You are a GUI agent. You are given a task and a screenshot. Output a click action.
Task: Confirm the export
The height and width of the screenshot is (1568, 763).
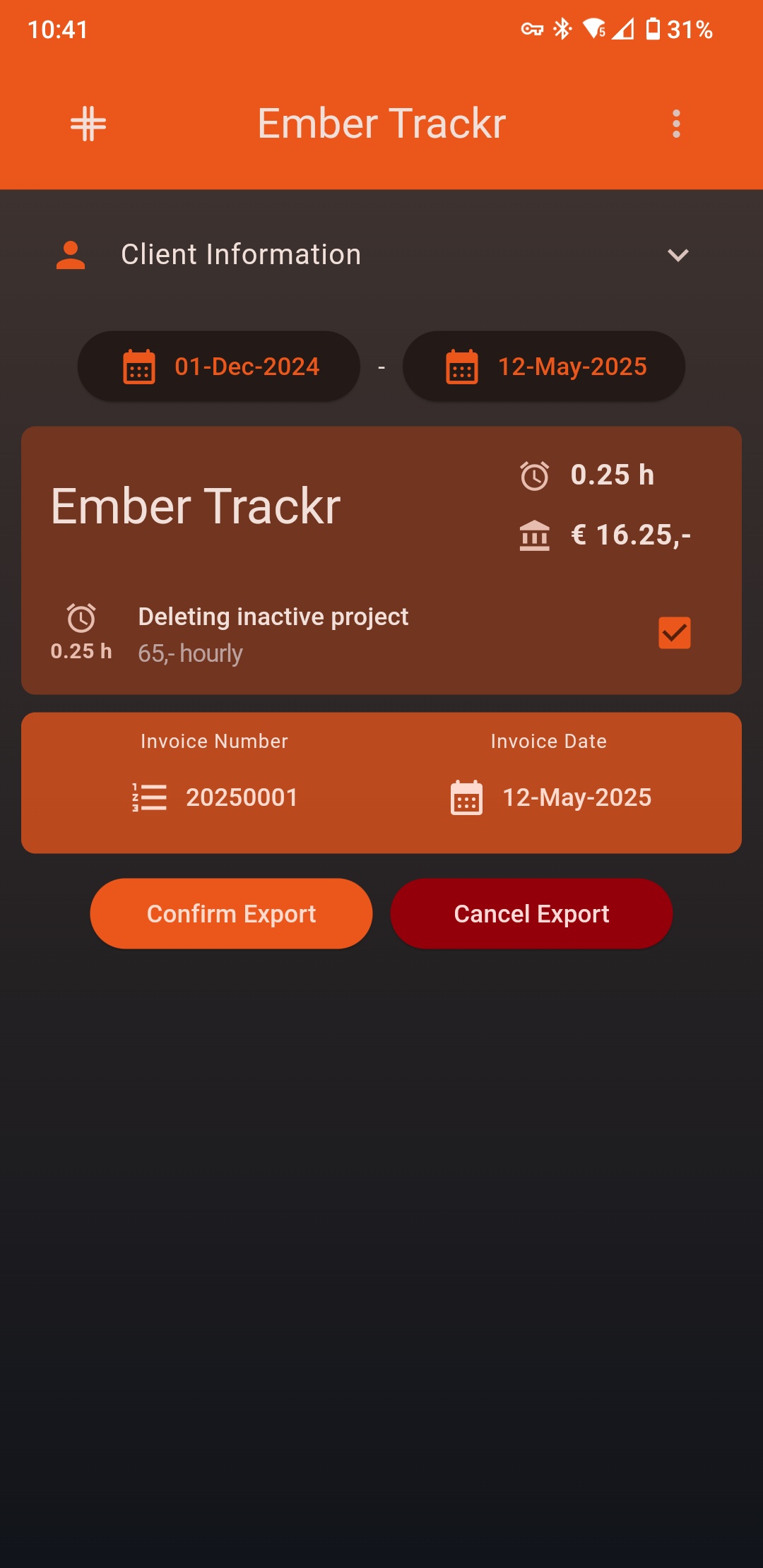coord(231,913)
